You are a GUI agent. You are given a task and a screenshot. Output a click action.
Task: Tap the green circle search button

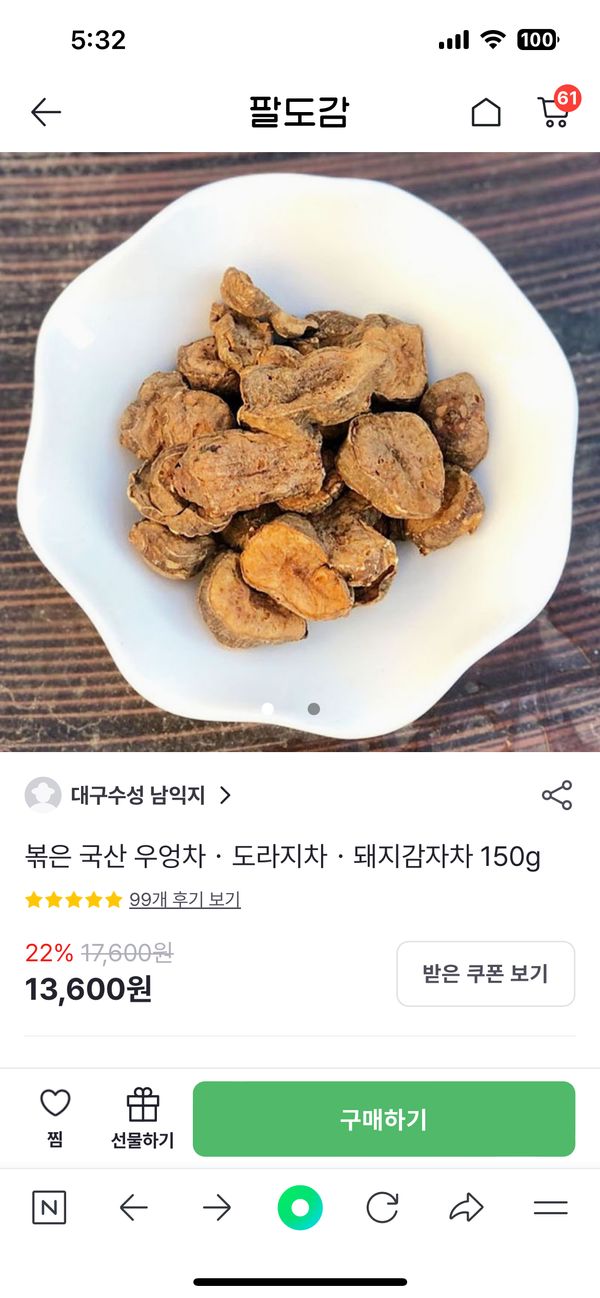click(x=300, y=1208)
